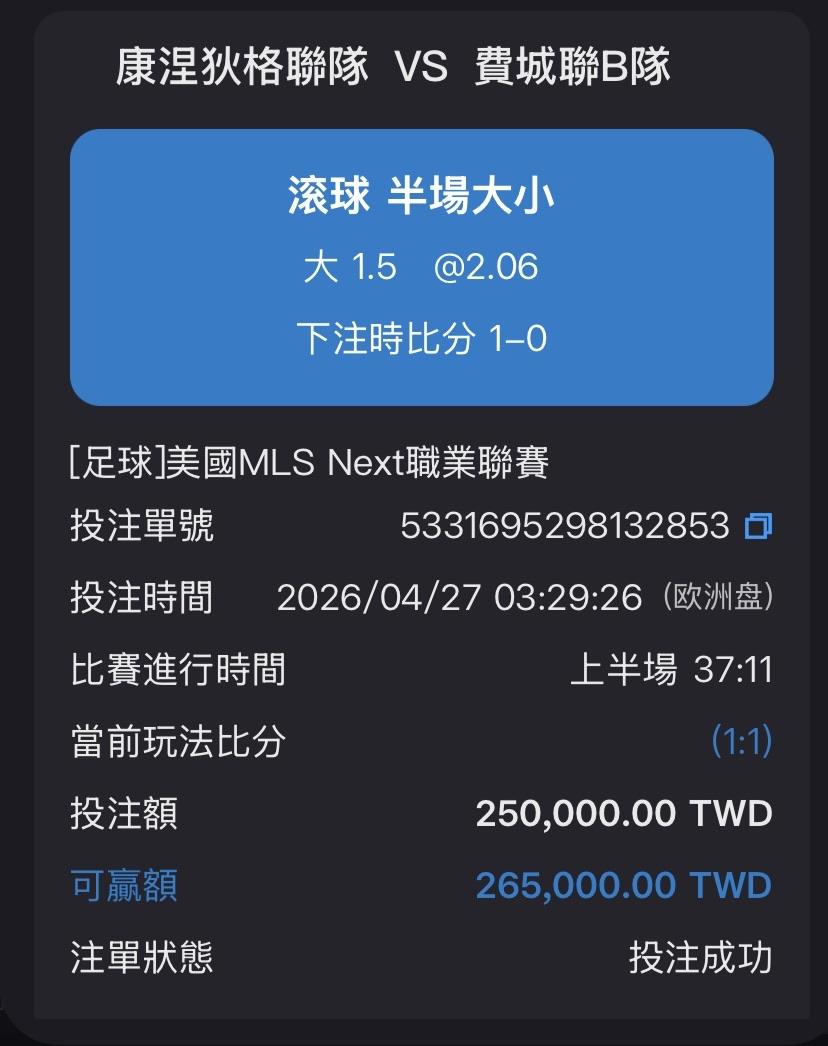This screenshot has height=1046, width=828.
Task: Copy the bet slip number 5331695298132853
Action: tap(759, 525)
